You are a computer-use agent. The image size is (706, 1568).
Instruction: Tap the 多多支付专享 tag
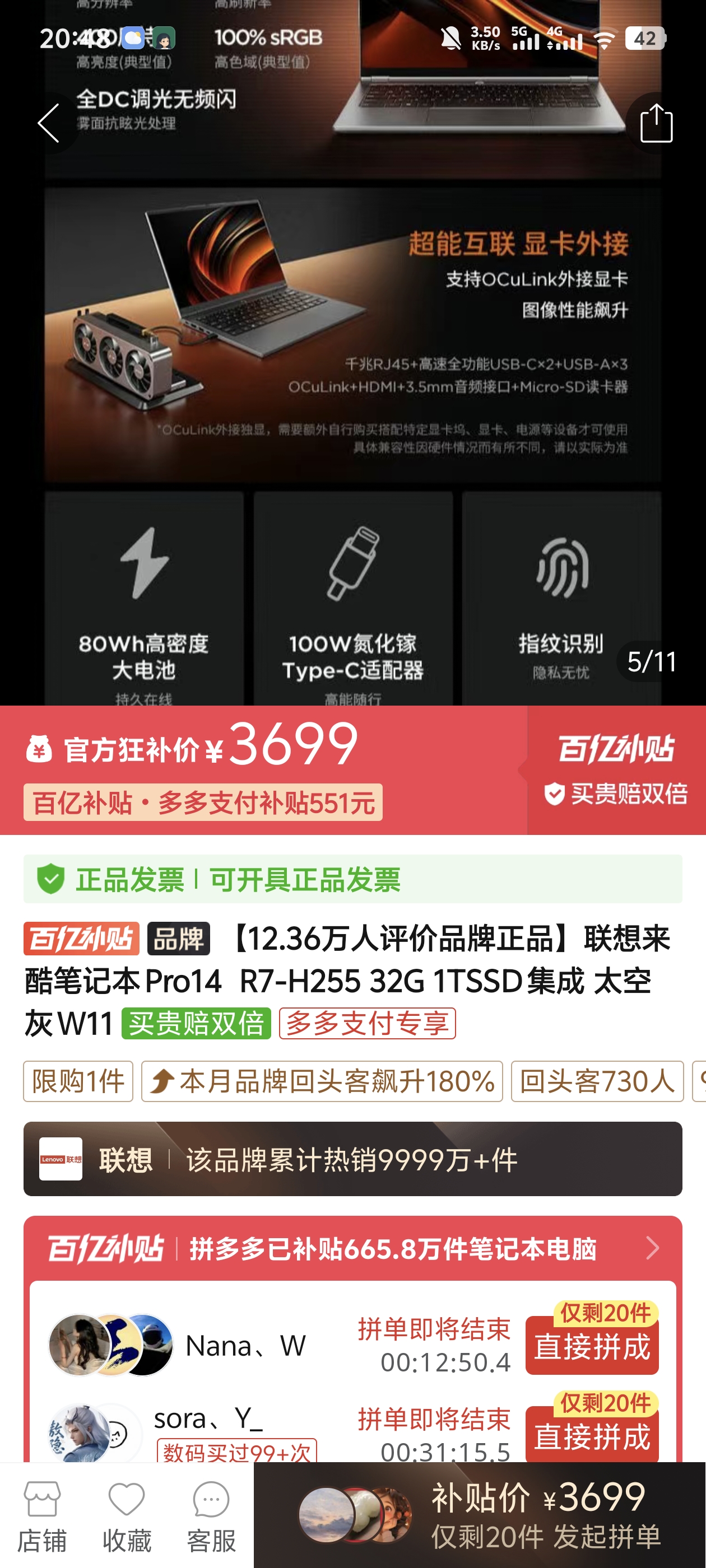pos(368,1023)
